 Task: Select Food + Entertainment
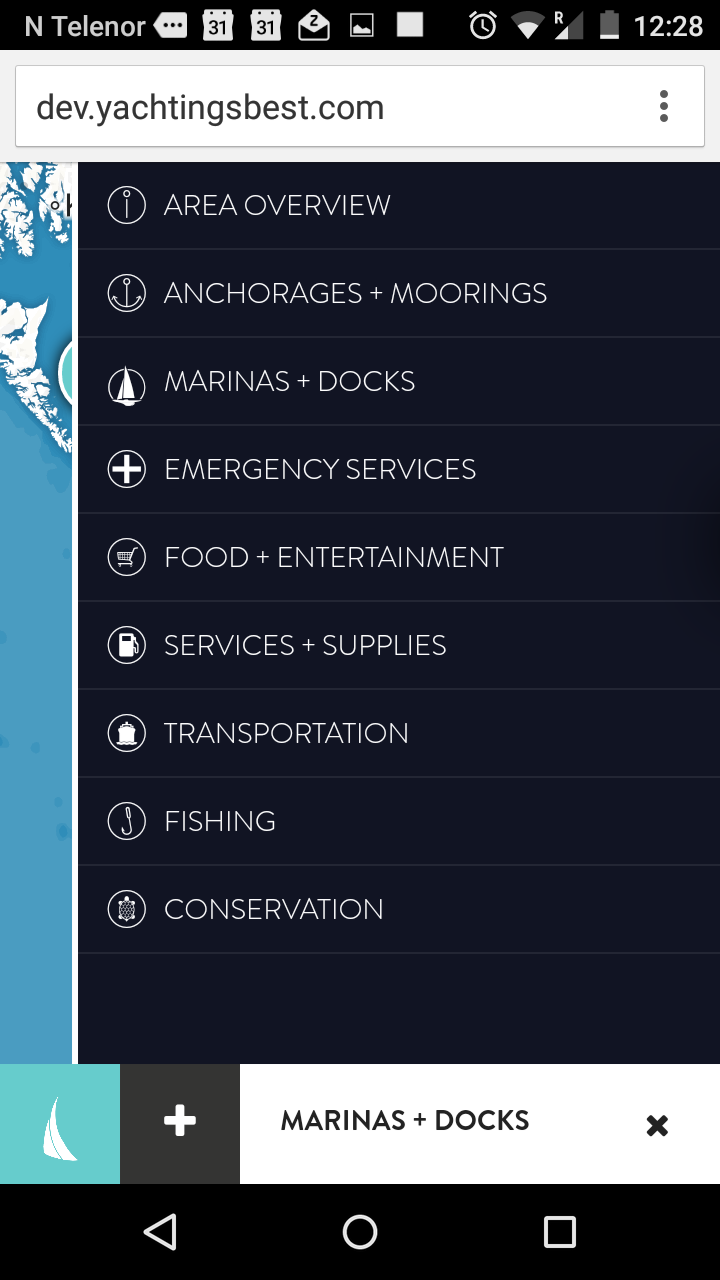point(333,557)
